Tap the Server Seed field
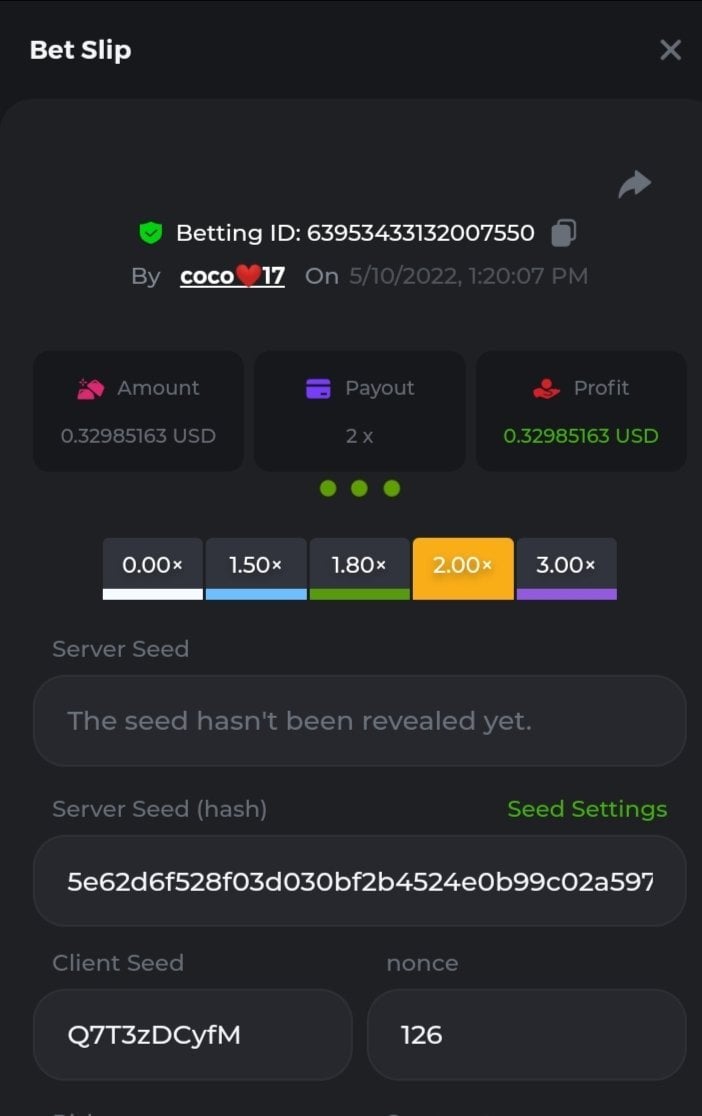The image size is (702, 1116). click(359, 721)
